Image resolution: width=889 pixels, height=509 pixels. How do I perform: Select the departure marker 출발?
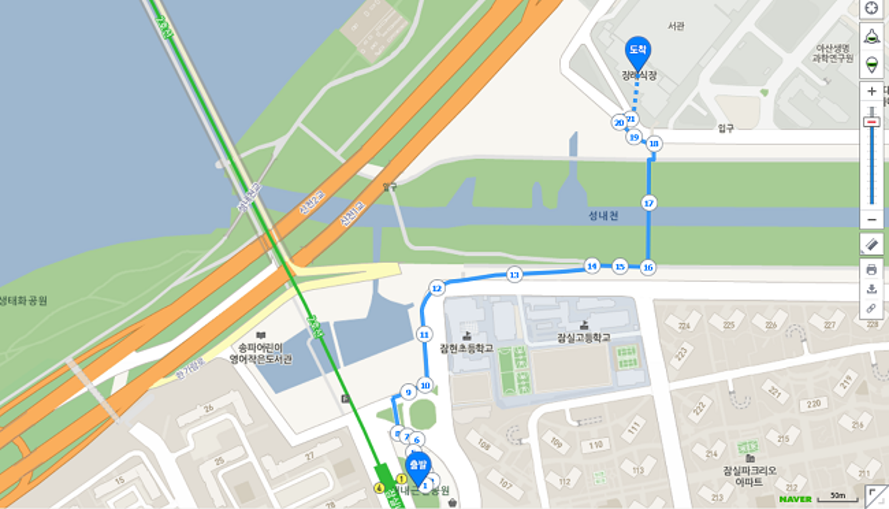pyautogui.click(x=418, y=466)
